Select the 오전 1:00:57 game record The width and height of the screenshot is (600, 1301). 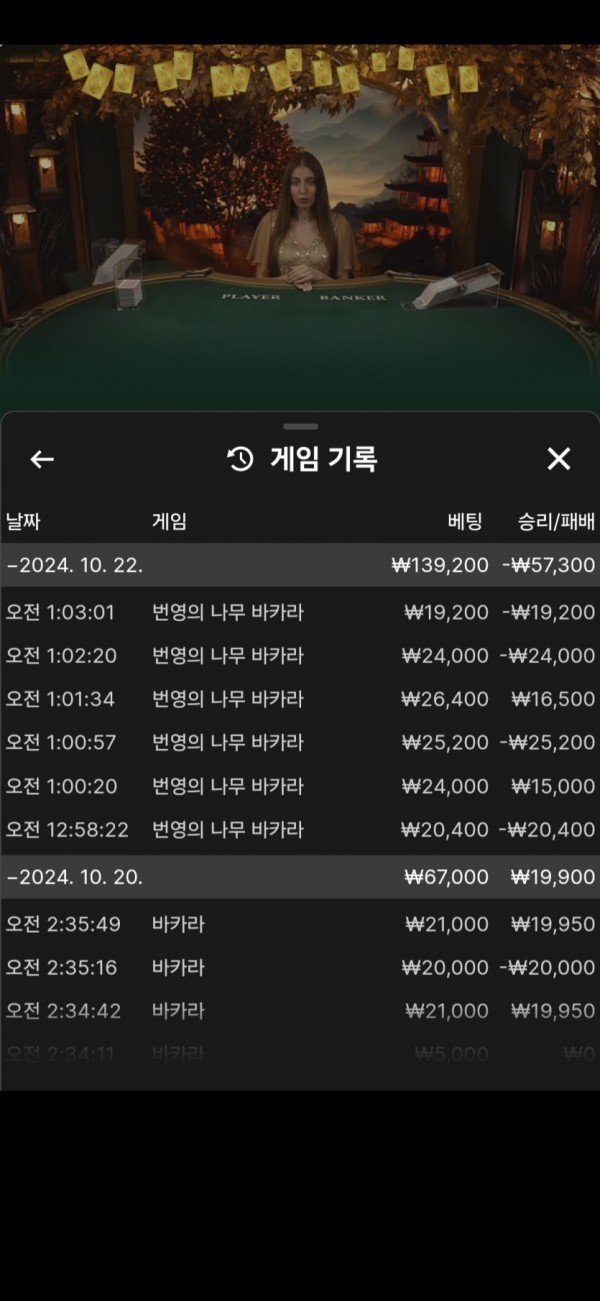click(300, 743)
